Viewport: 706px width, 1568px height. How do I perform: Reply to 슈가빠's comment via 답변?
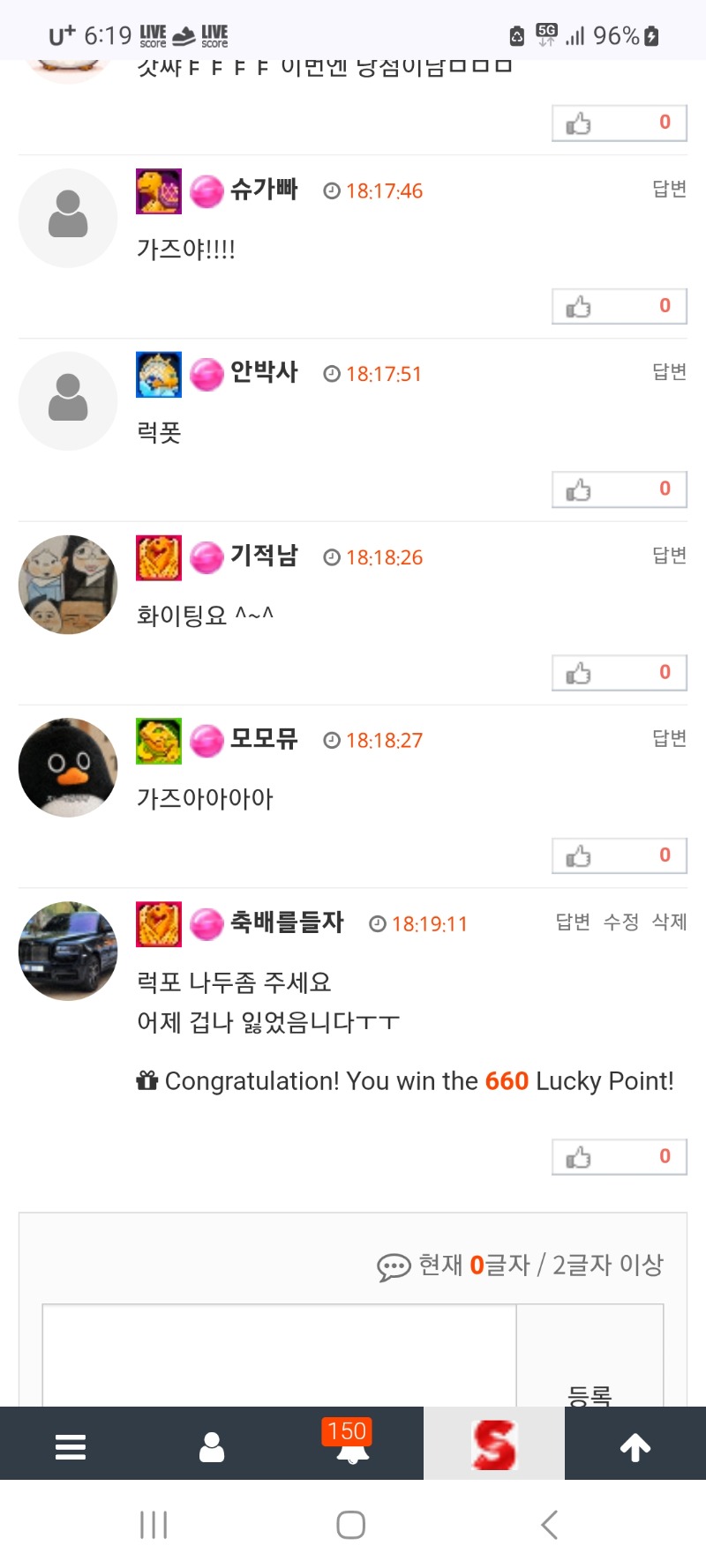669,189
